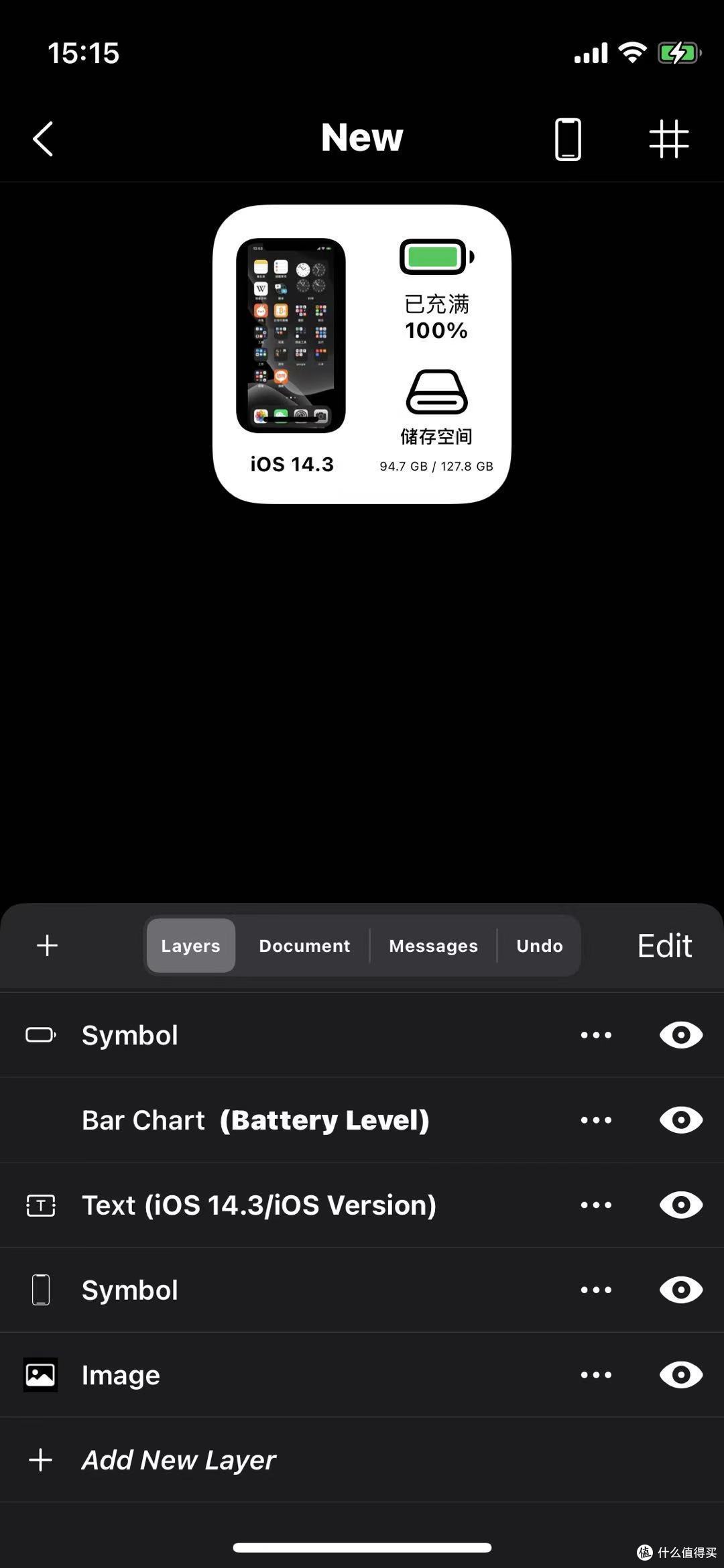Switch to the Document tab

[x=304, y=945]
